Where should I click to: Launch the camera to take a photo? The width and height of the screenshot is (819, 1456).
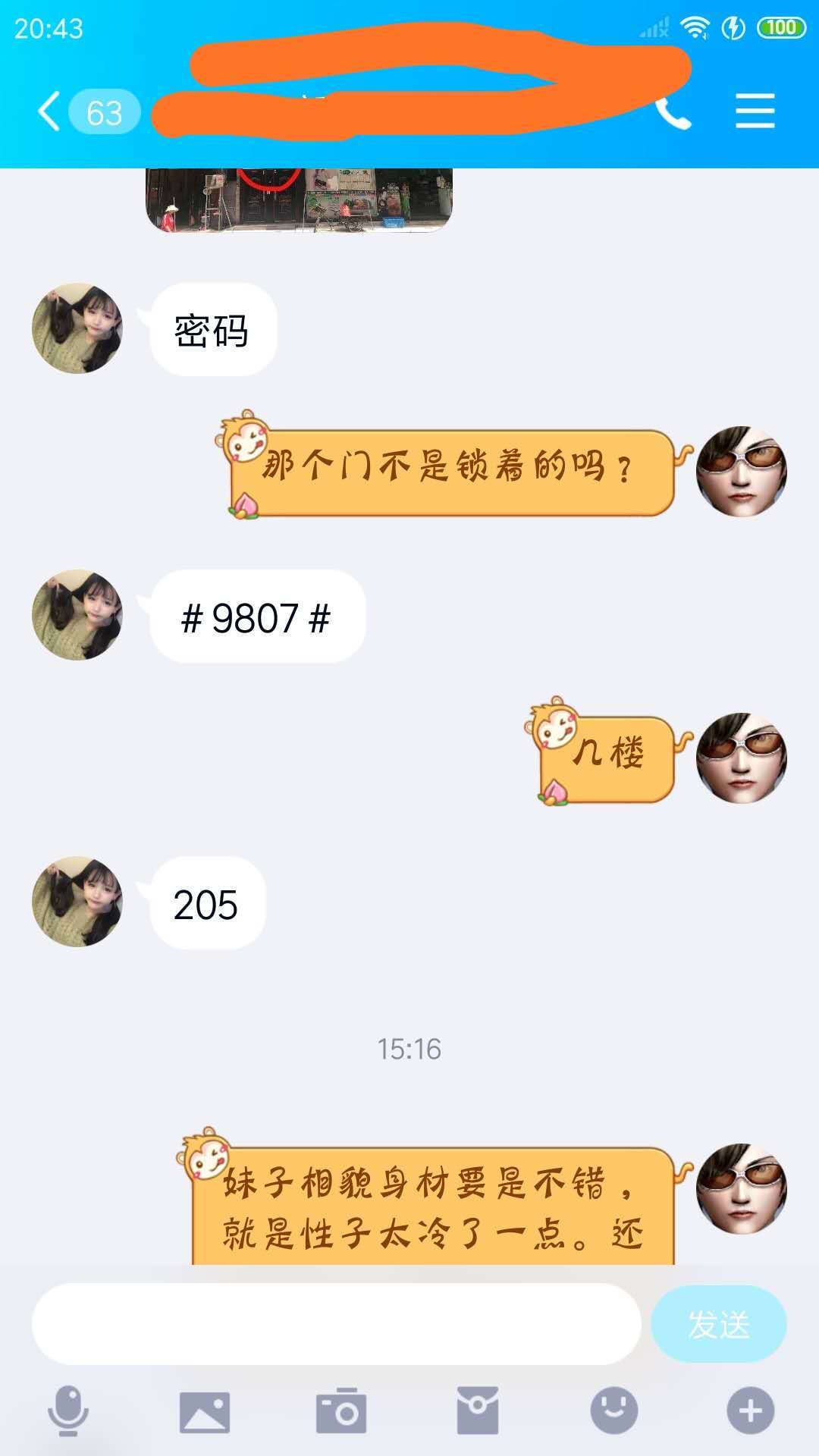coord(341,1410)
